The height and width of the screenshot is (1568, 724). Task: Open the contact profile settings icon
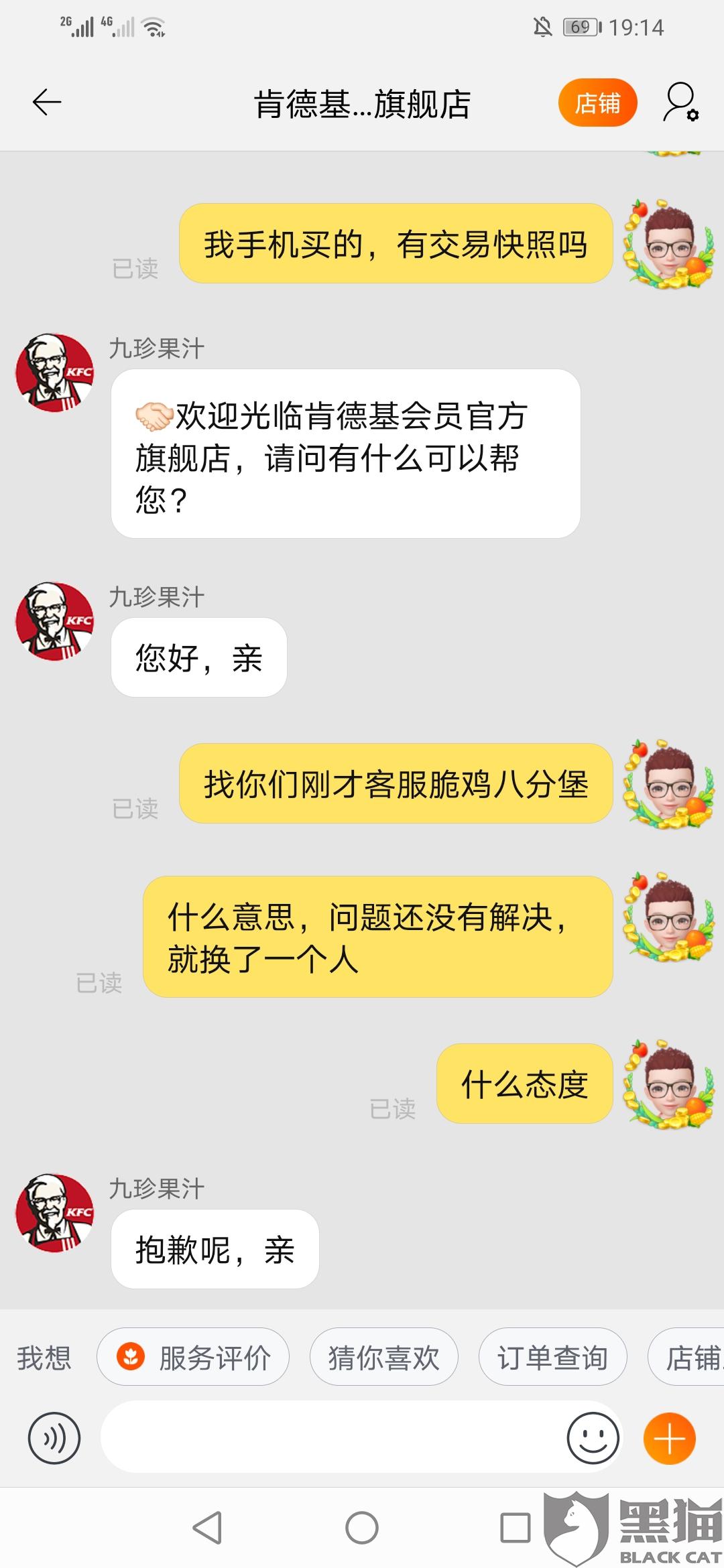[x=681, y=103]
